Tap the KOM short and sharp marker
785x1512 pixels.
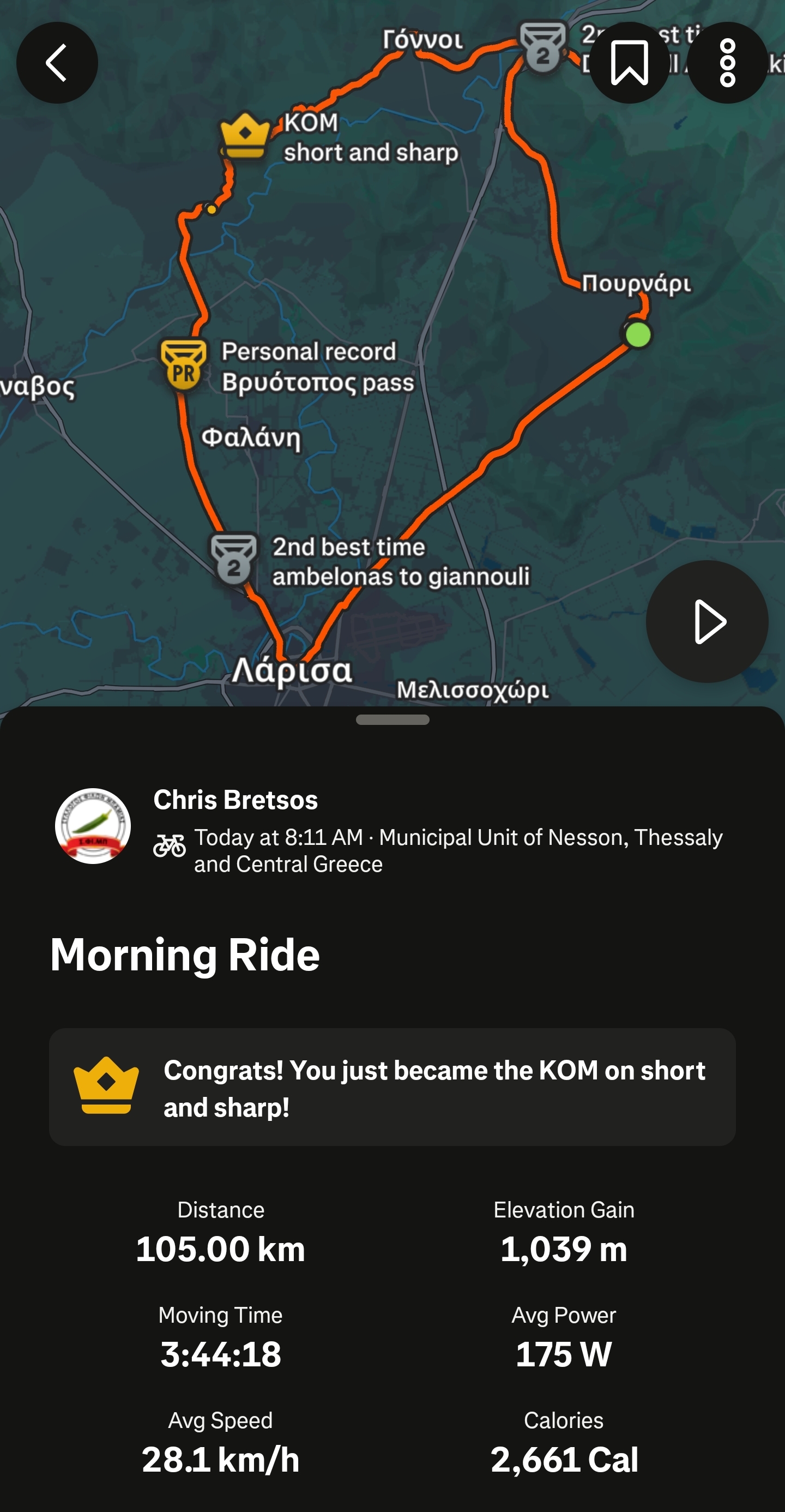coord(245,135)
